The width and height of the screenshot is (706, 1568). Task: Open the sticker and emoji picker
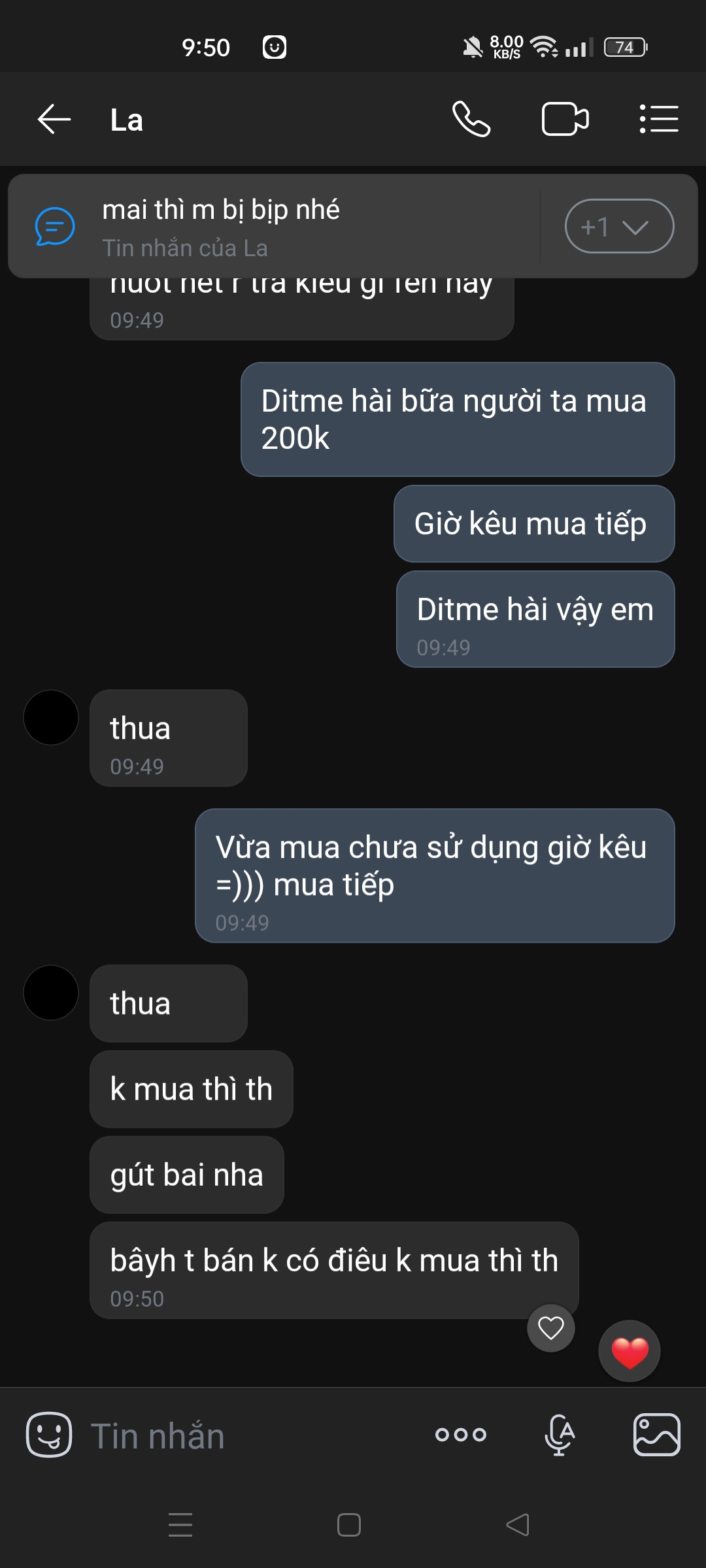[49, 1435]
